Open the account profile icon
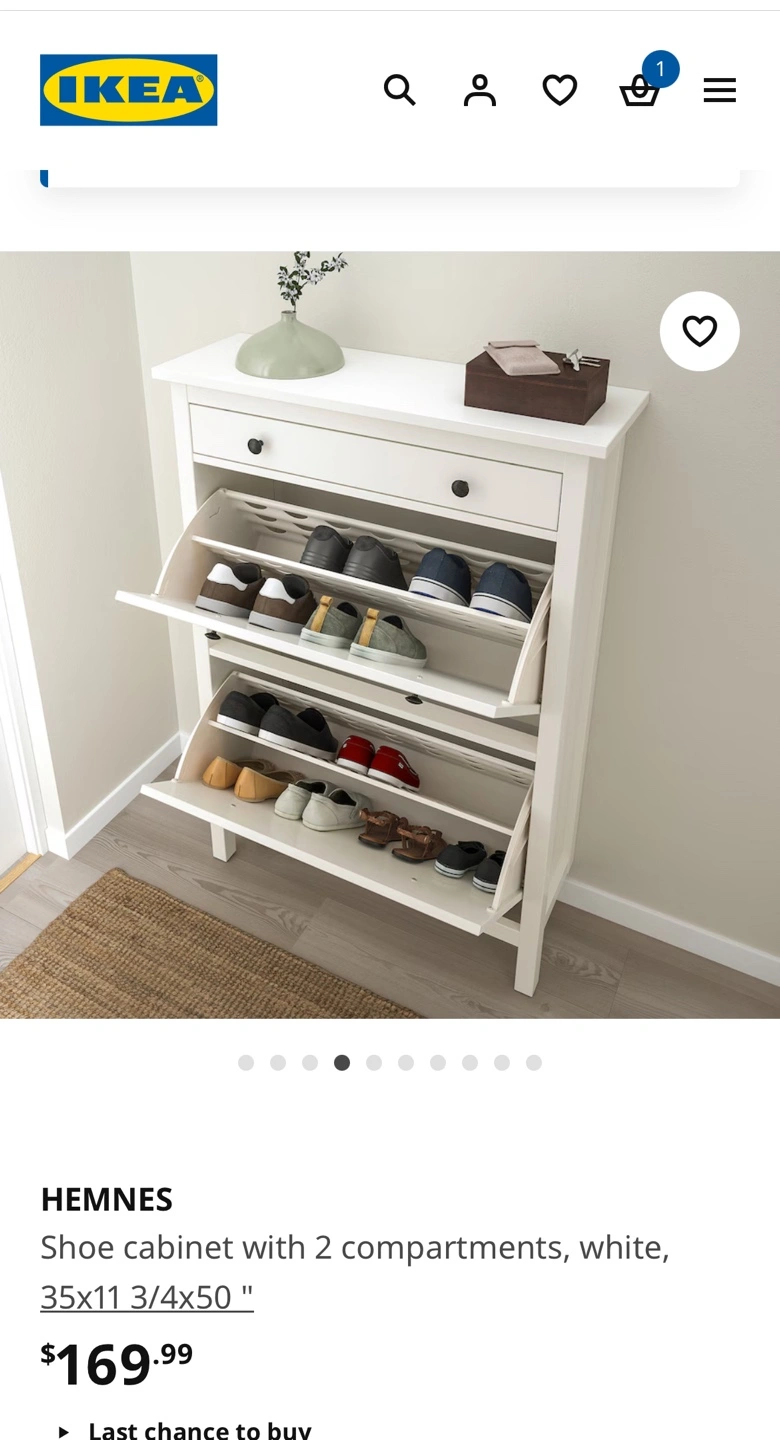Viewport: 780px width, 1440px height. [x=479, y=90]
